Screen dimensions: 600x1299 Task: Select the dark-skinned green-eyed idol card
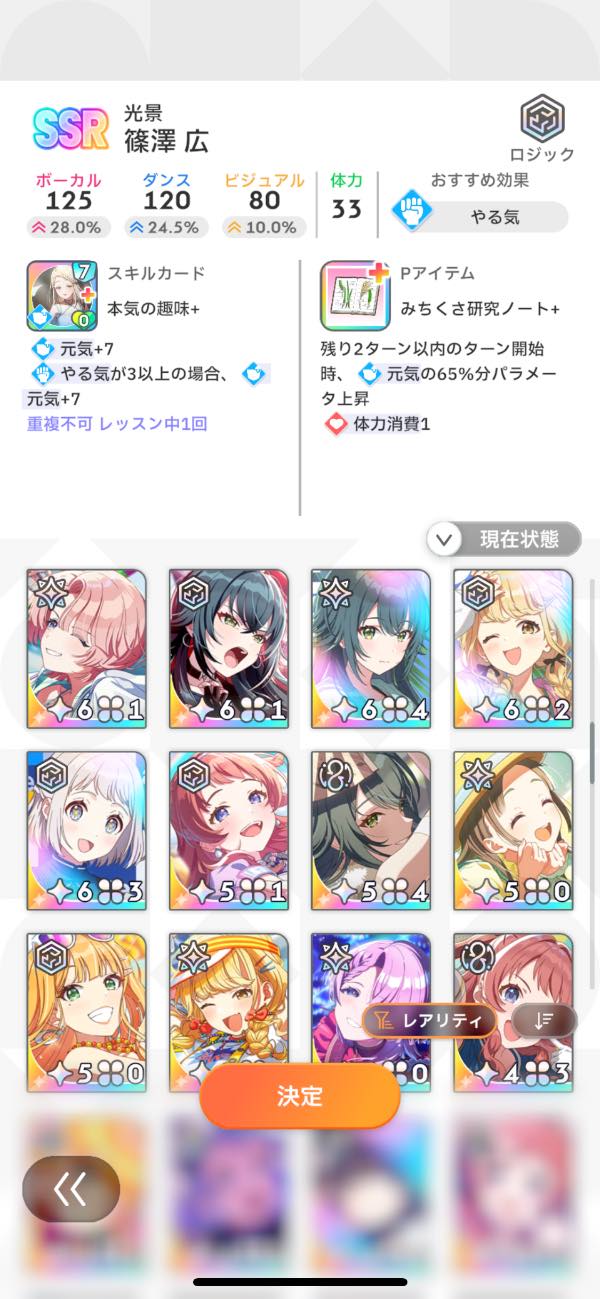pyautogui.click(x=371, y=830)
